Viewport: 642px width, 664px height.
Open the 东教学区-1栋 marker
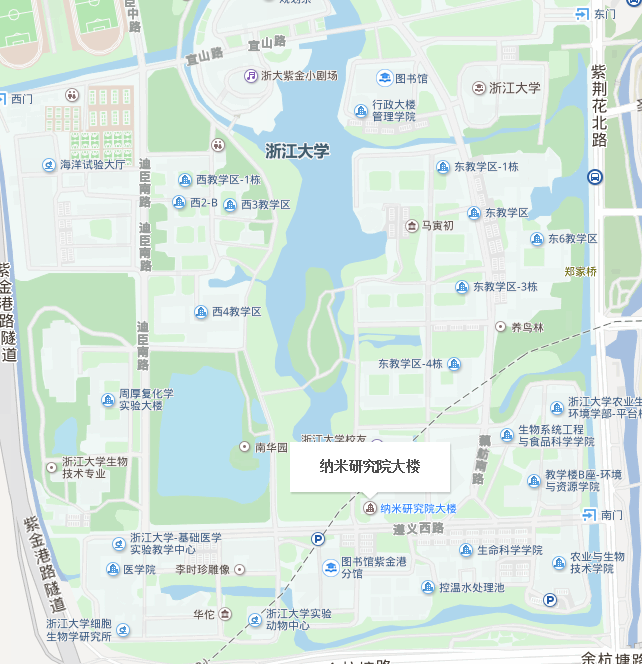(442, 167)
